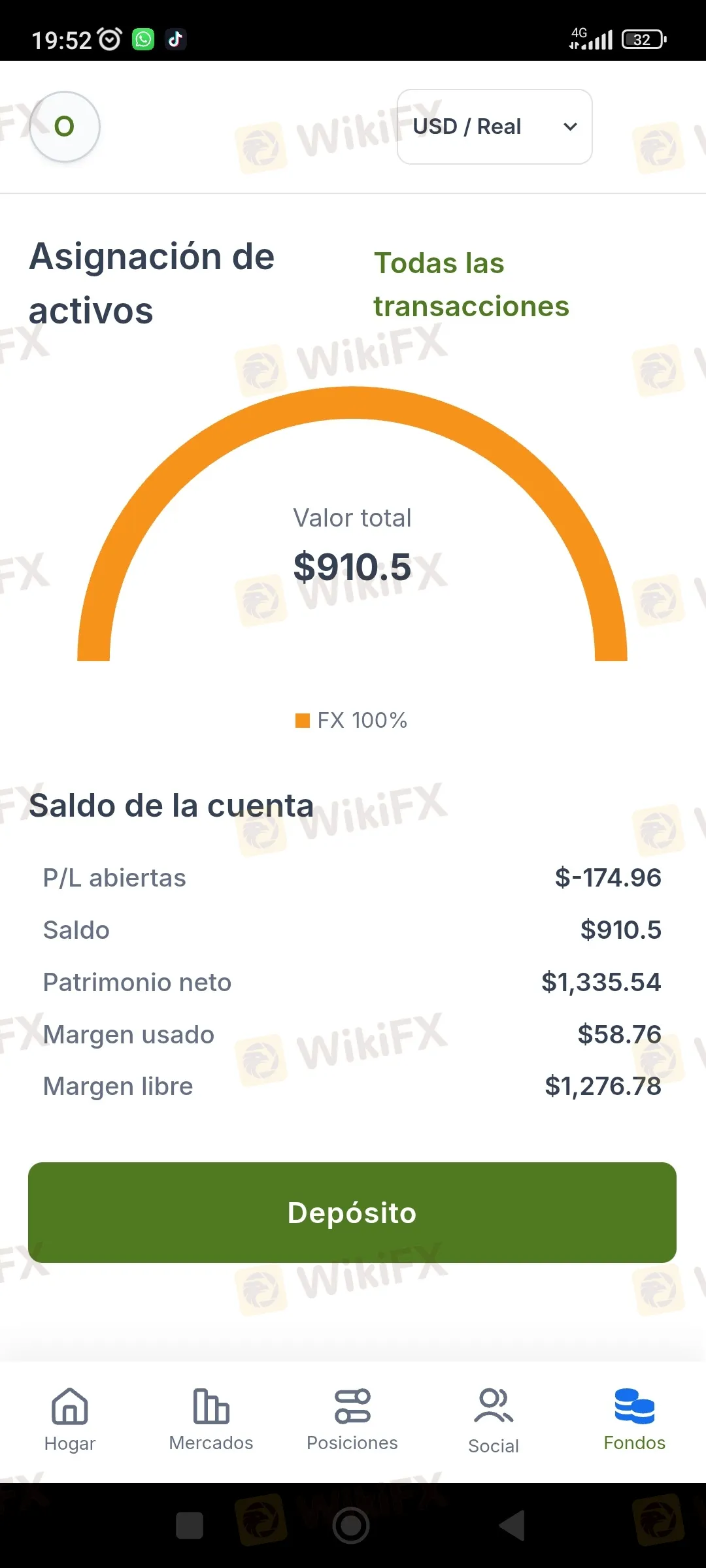Screen dimensions: 706x1568
Task: Tap the system back button
Action: [513, 1526]
